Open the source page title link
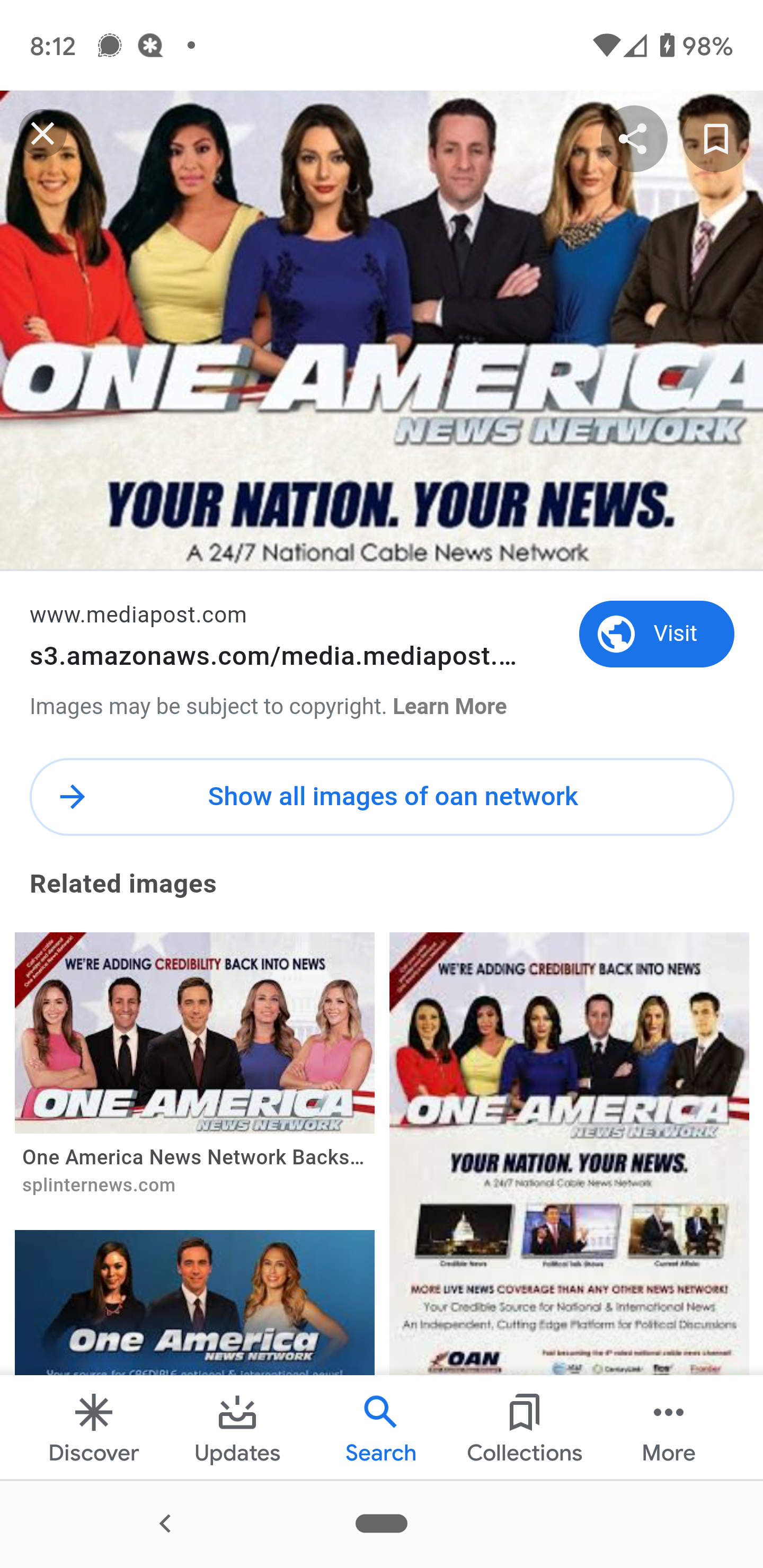The height and width of the screenshot is (1568, 763). pyautogui.click(x=273, y=656)
